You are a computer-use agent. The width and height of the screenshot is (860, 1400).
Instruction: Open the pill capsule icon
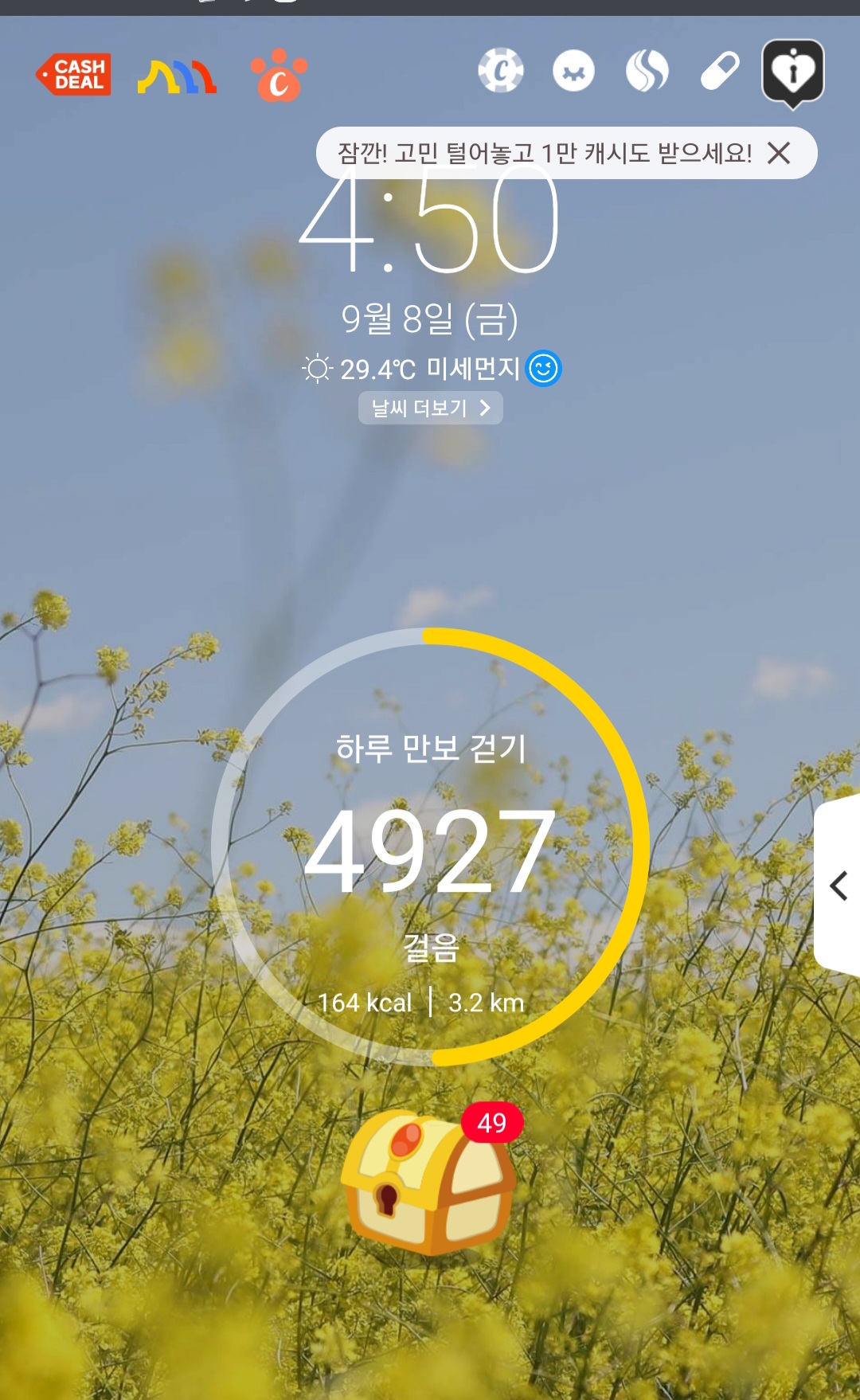(x=720, y=71)
